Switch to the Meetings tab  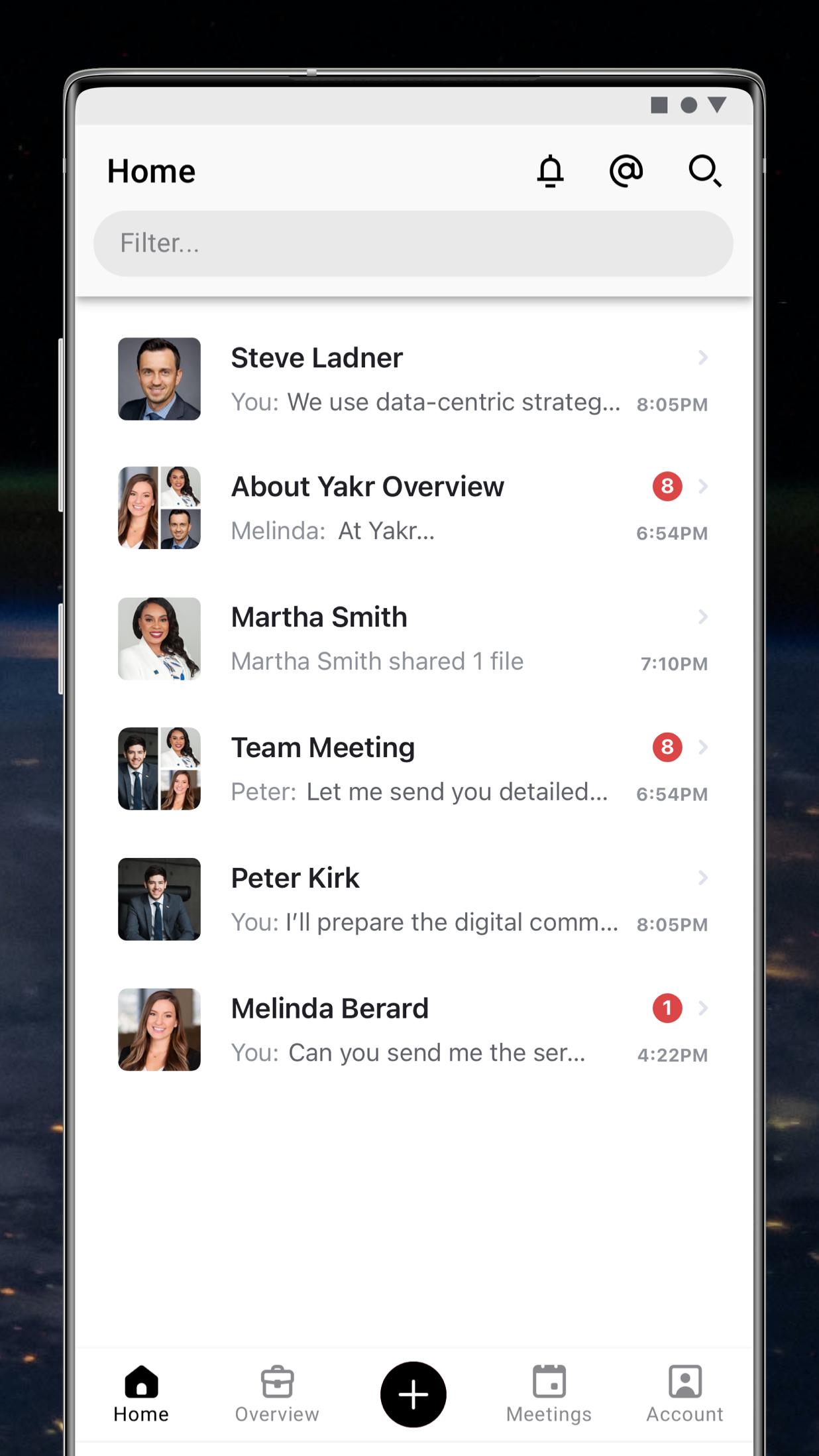click(549, 1394)
